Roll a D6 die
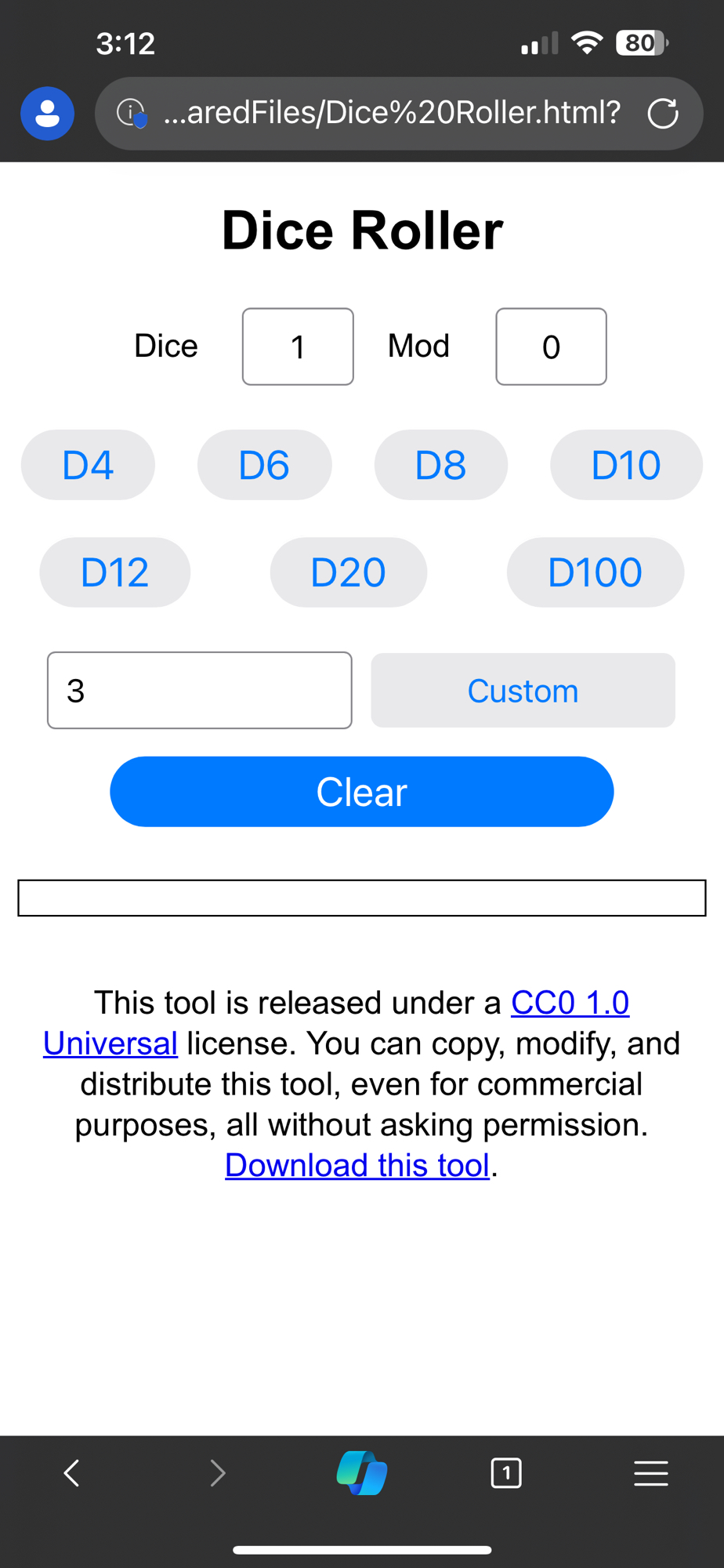The height and width of the screenshot is (1568, 724). [264, 465]
